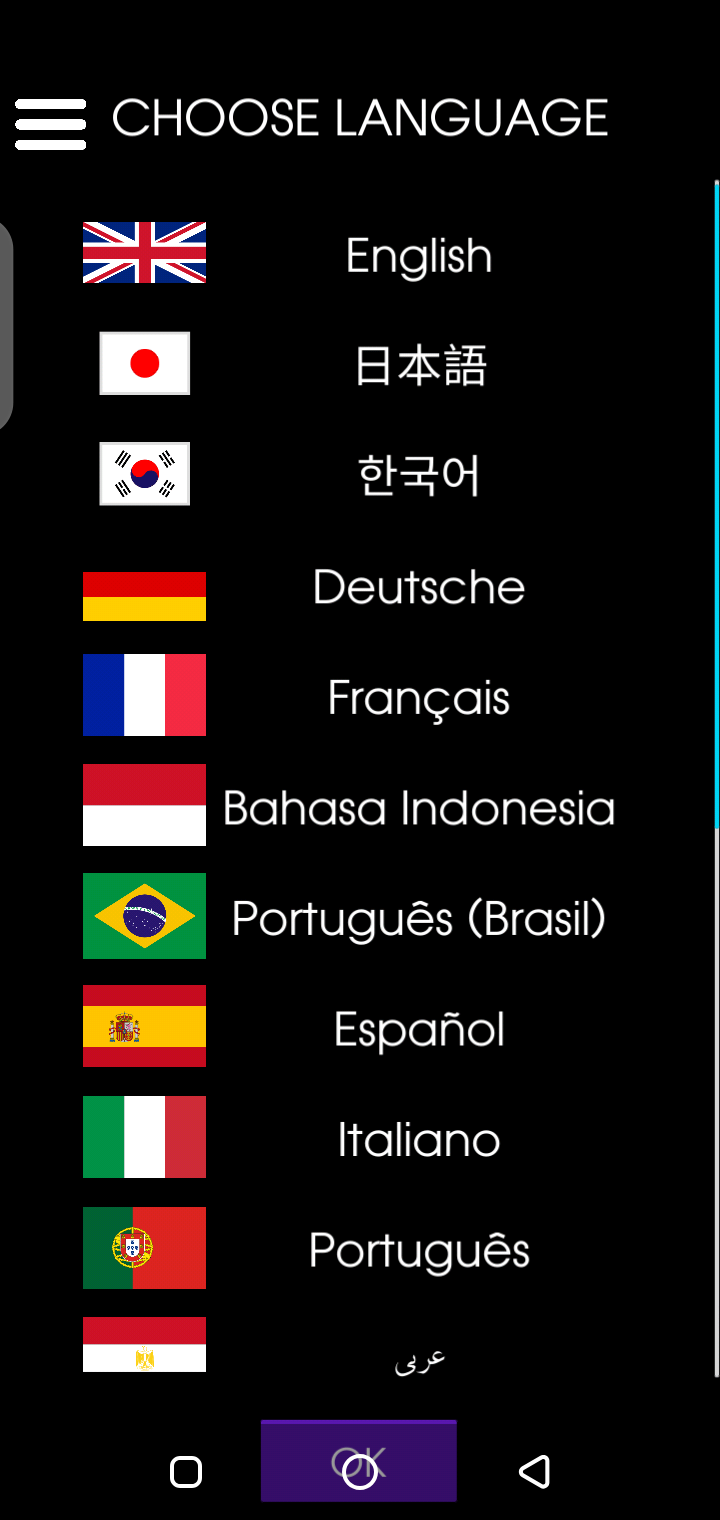Choose Bahasa Indonesia

click(418, 808)
